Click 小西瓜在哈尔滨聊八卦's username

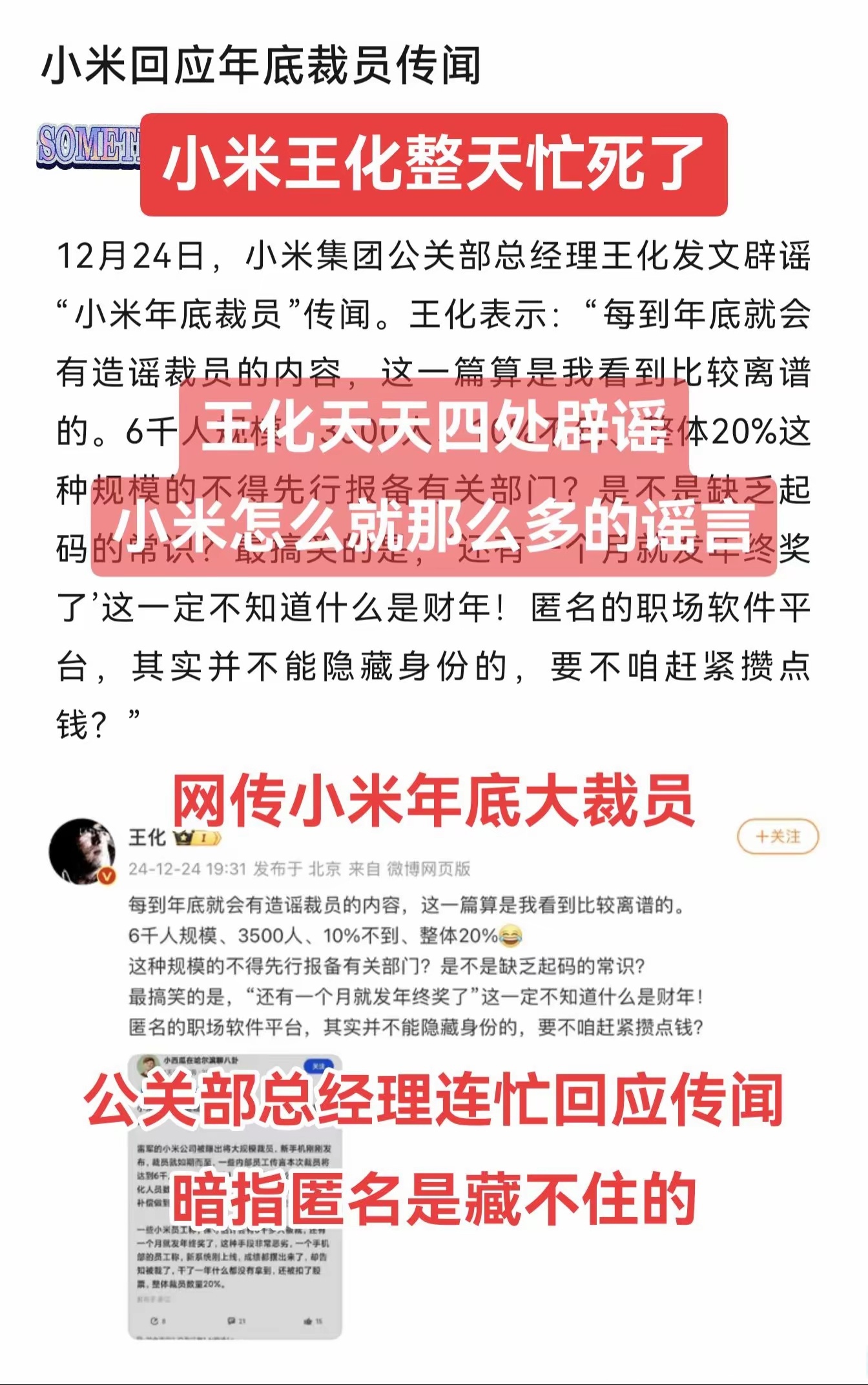[201, 1059]
